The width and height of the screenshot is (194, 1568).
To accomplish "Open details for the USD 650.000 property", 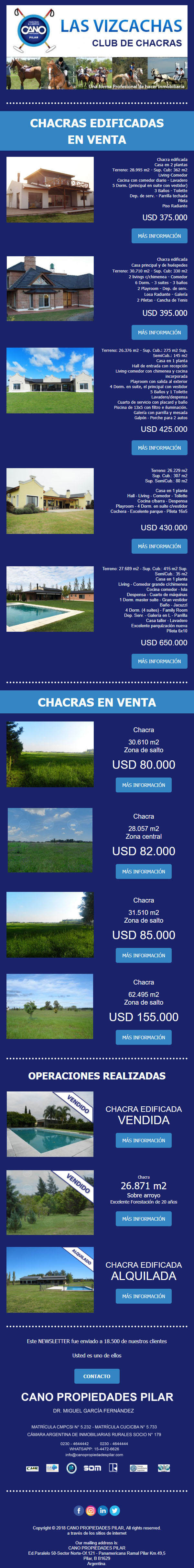I will [159, 661].
